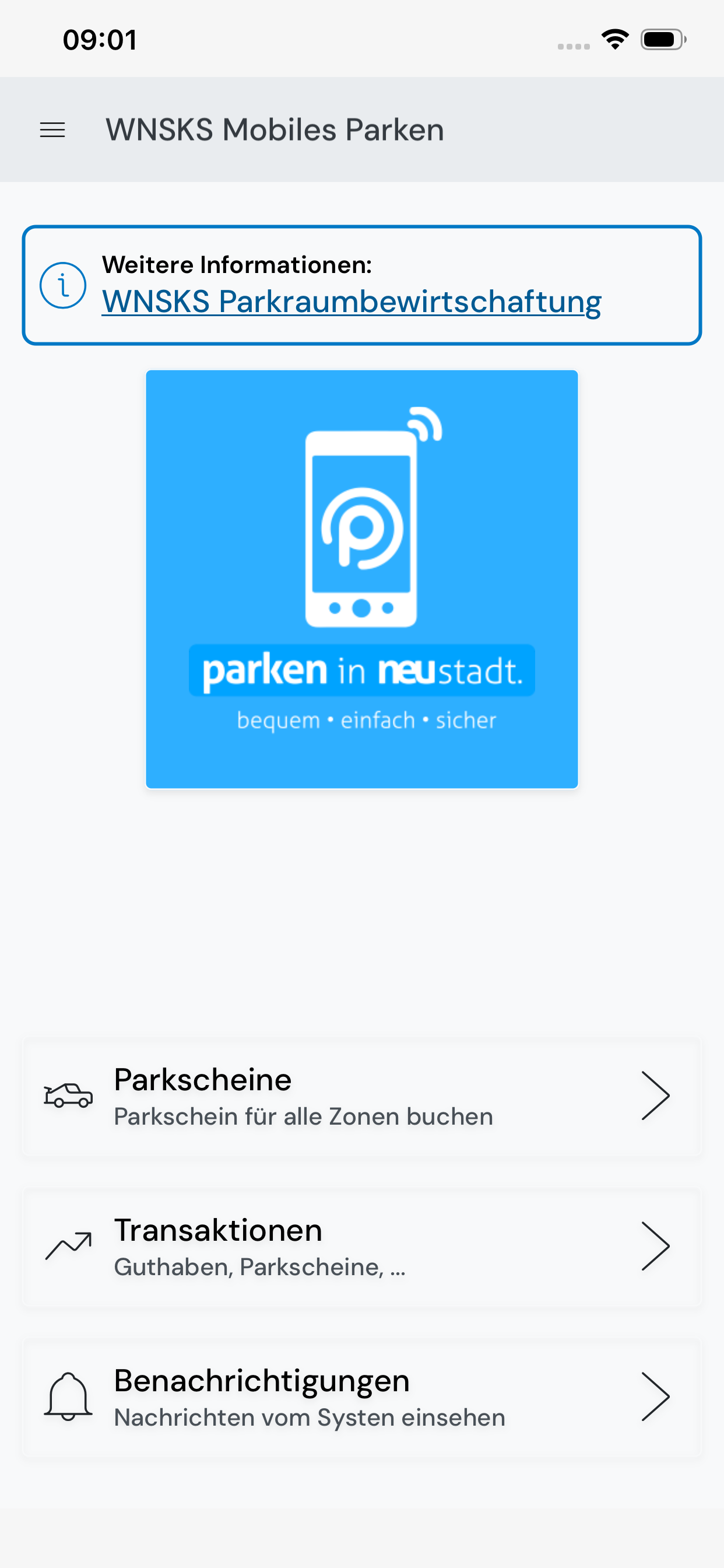
Task: Tap the battery indicator at the top right
Action: (662, 38)
